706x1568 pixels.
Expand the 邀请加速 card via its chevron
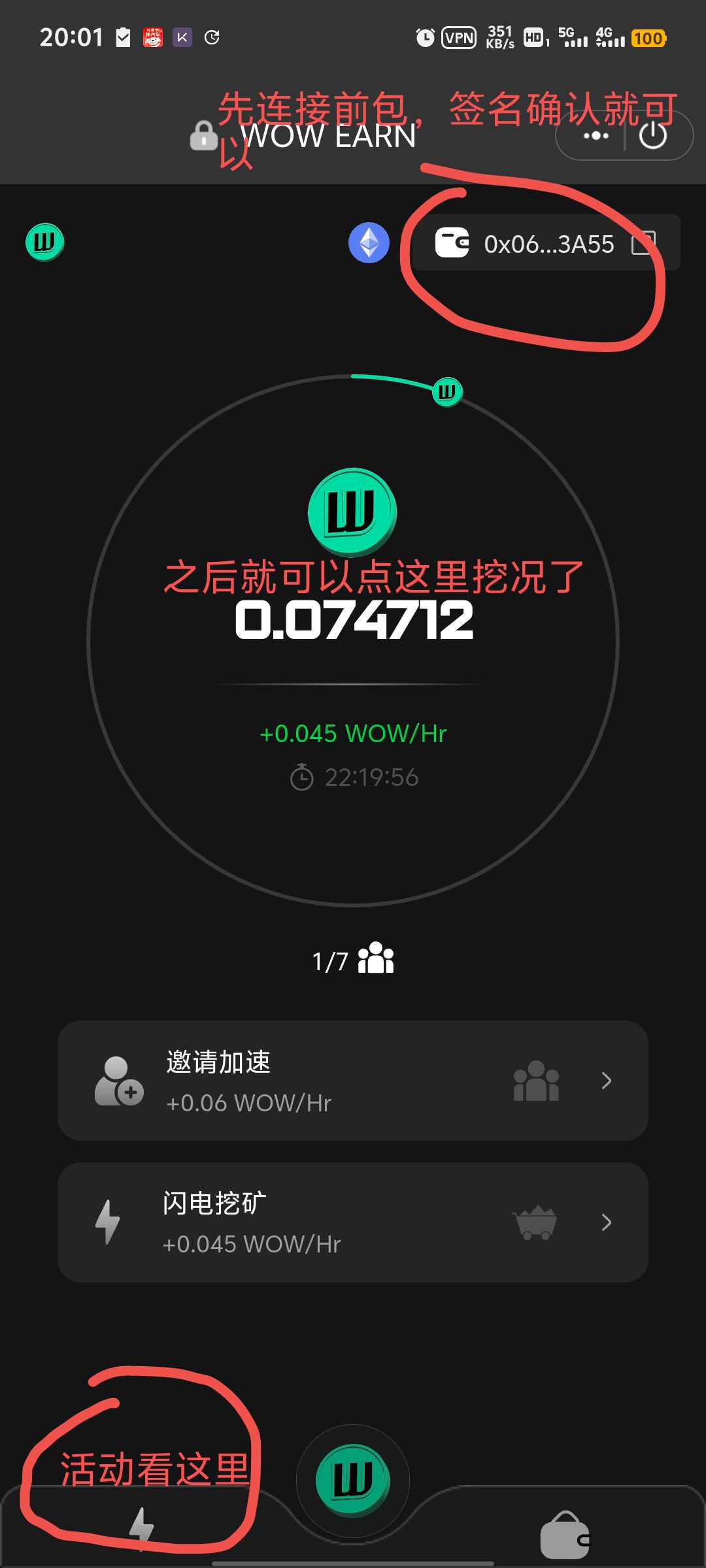pos(607,1081)
